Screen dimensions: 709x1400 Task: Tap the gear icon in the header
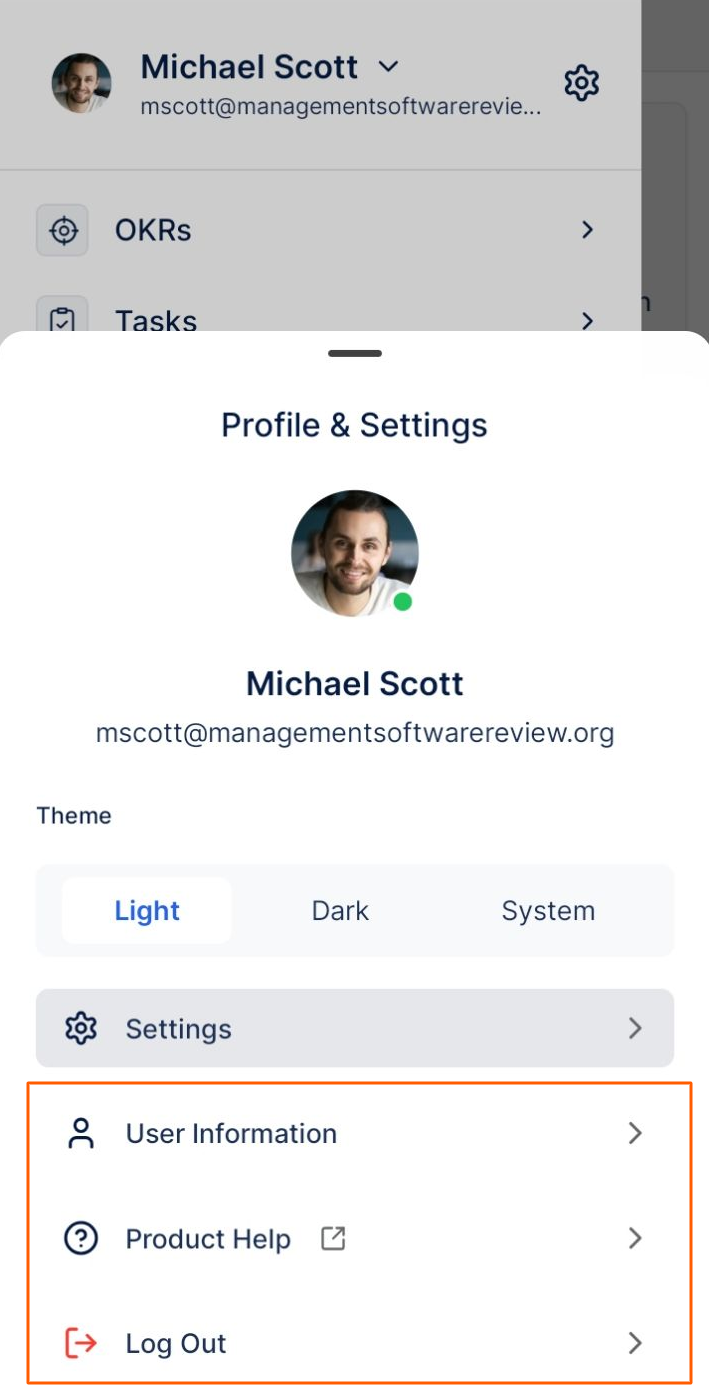coord(581,83)
